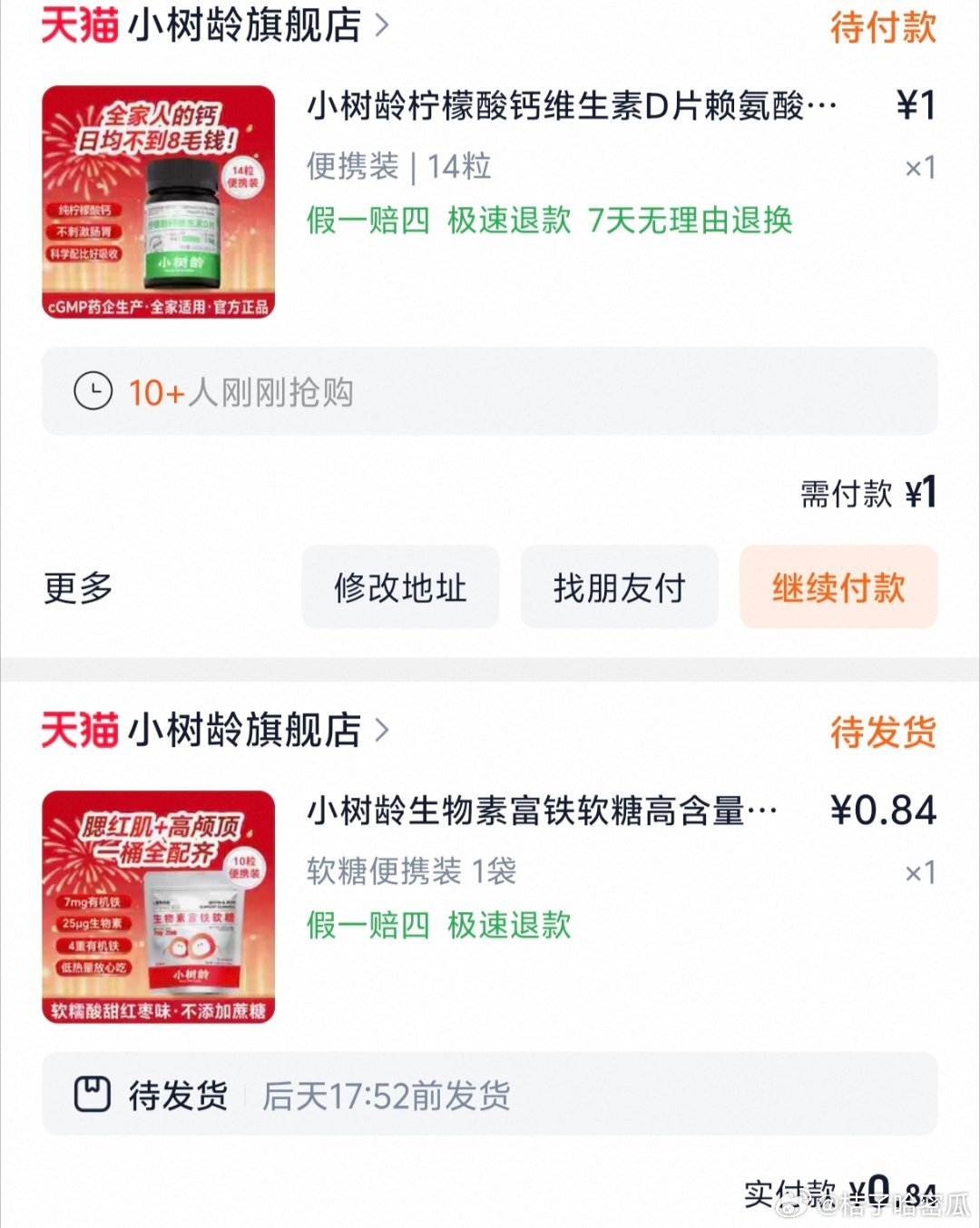Check the 后天17:52前发货 shipping status bar
Screen dimensions: 980x1228
[x=489, y=1095]
